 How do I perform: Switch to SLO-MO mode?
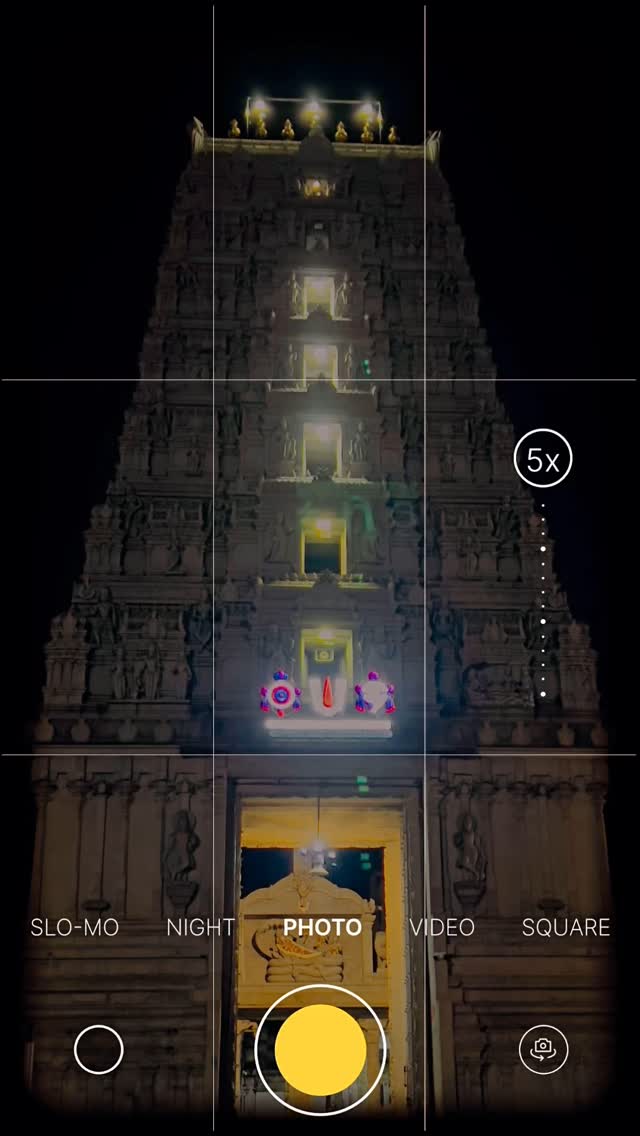pos(75,927)
